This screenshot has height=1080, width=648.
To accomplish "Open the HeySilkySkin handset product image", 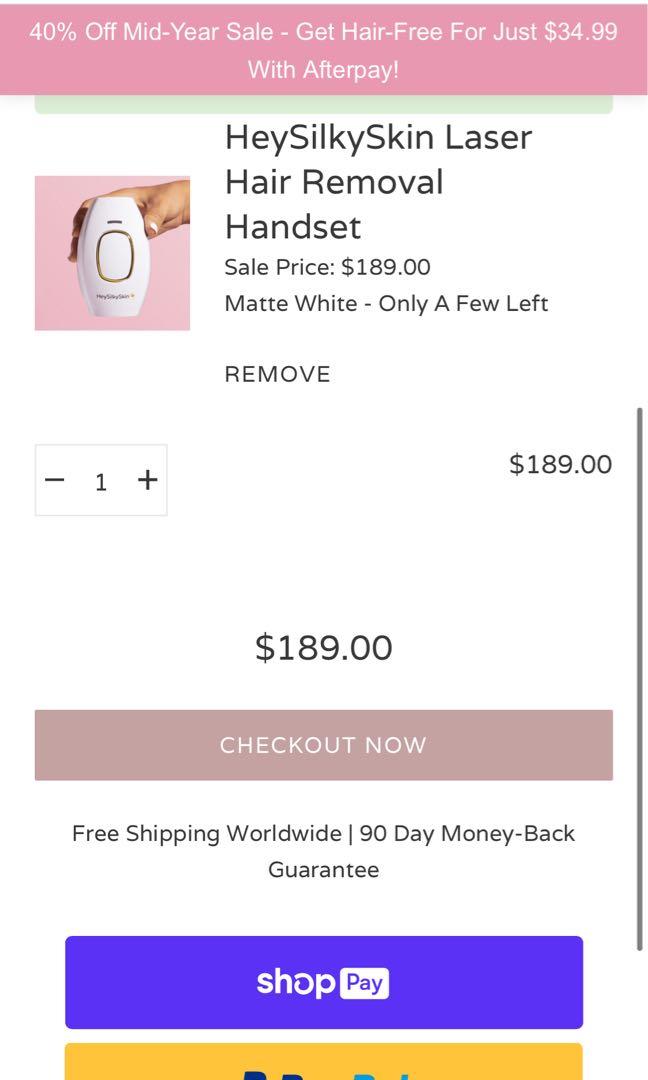I will [x=112, y=253].
